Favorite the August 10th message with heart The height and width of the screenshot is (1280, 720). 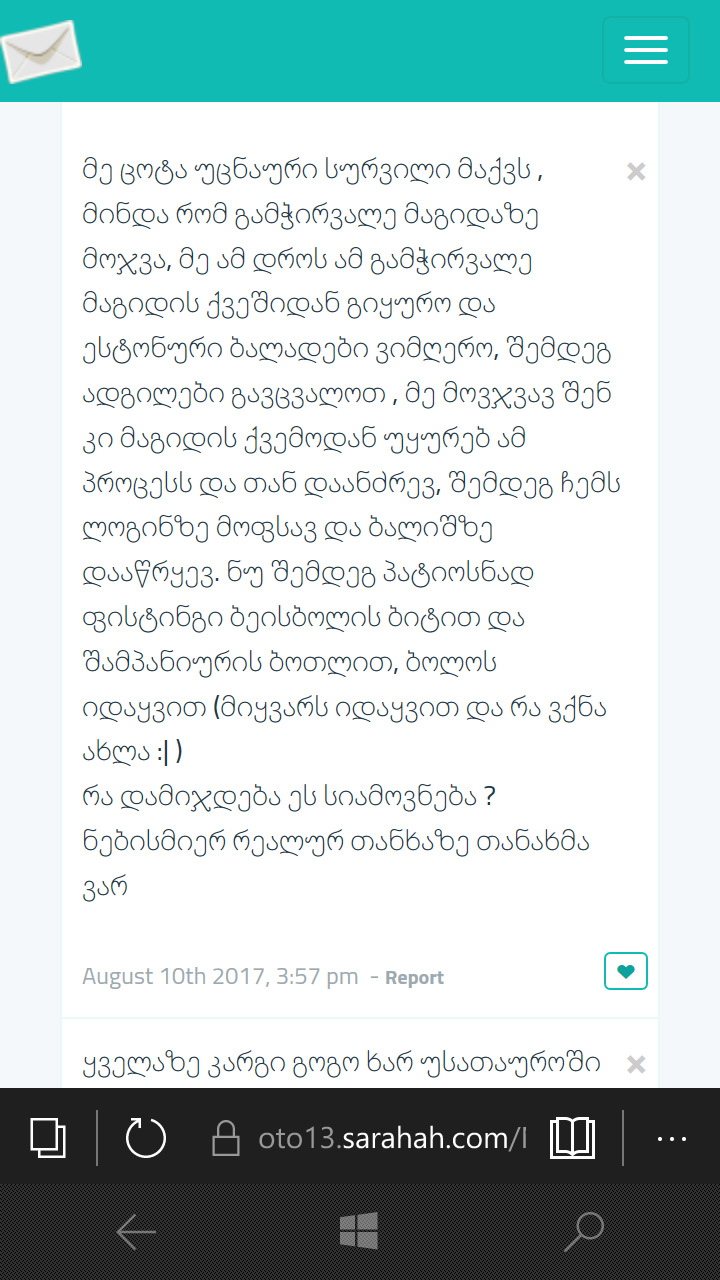tap(626, 971)
